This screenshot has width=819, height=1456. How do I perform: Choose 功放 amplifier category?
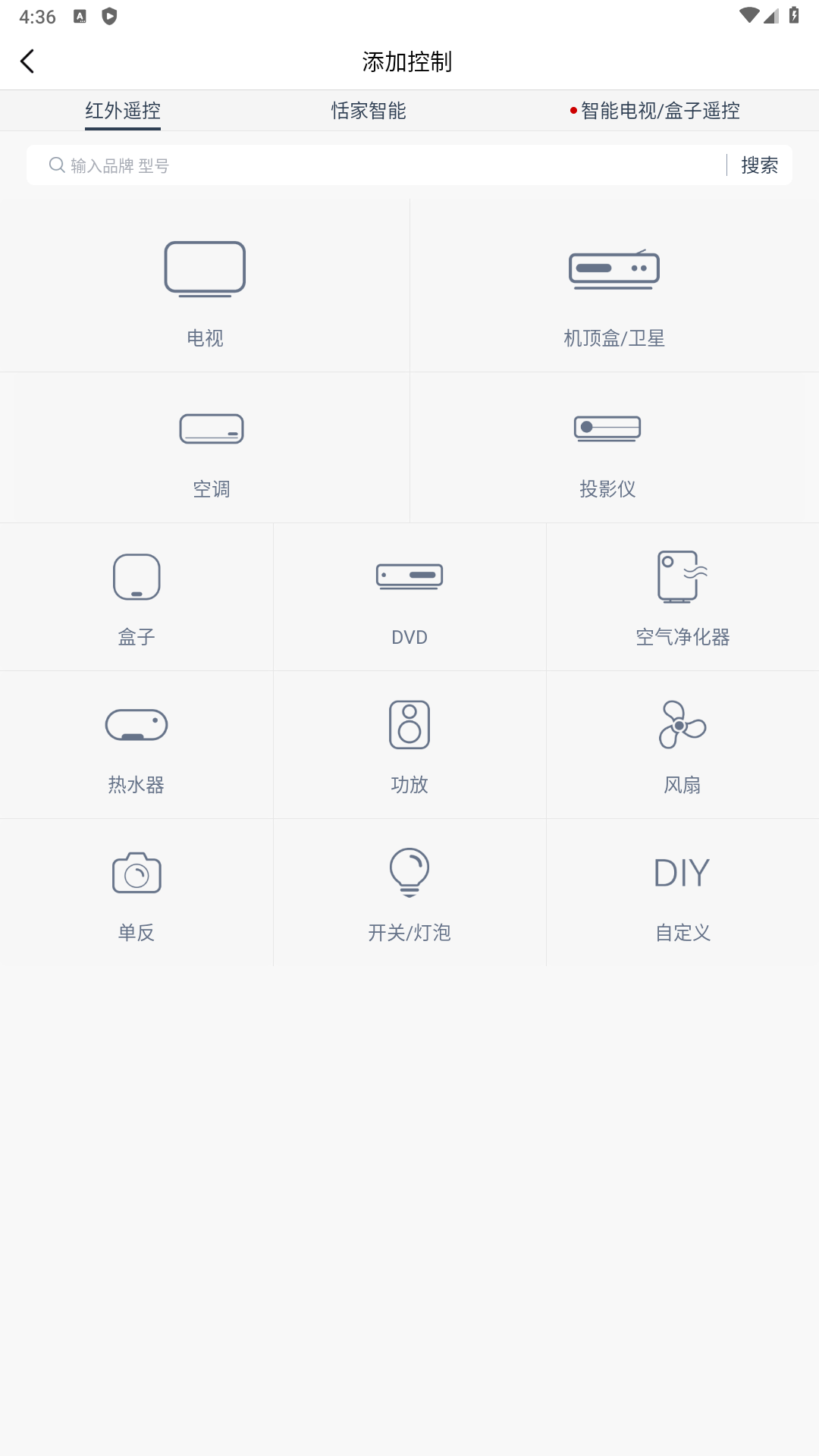(x=409, y=745)
